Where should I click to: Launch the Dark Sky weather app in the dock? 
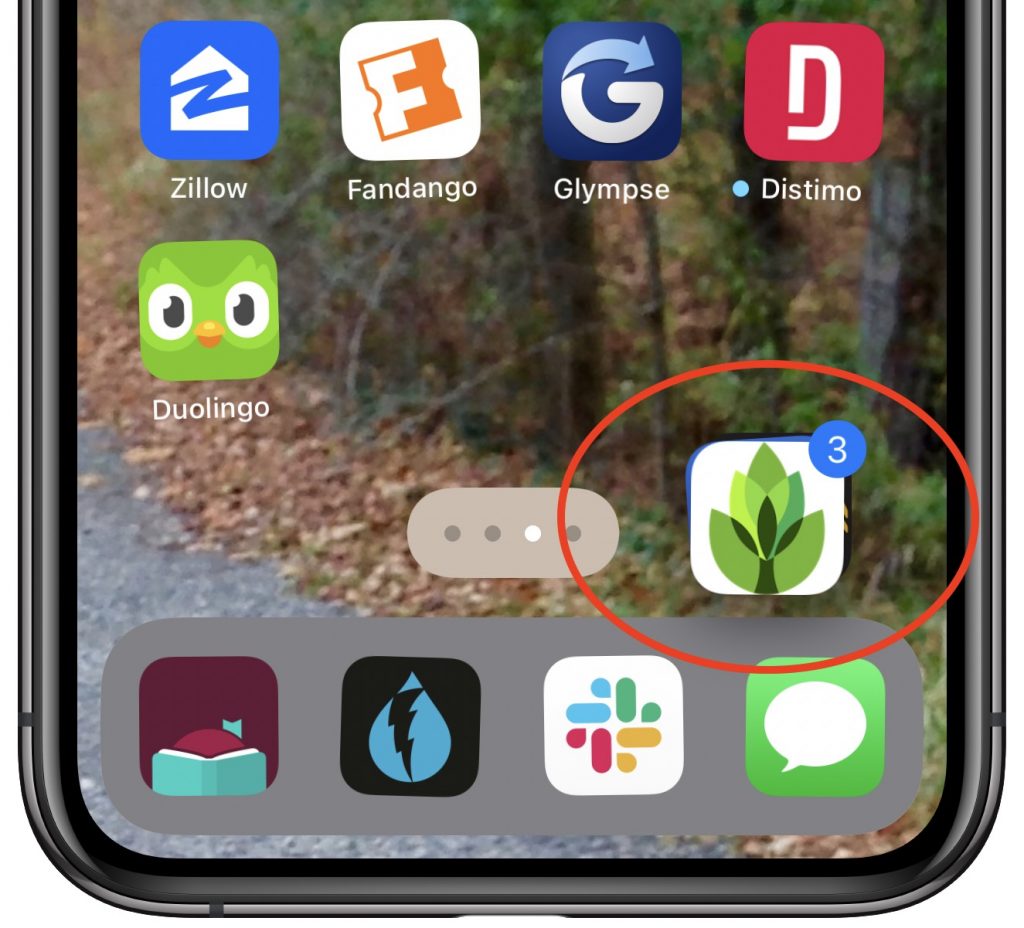click(410, 726)
